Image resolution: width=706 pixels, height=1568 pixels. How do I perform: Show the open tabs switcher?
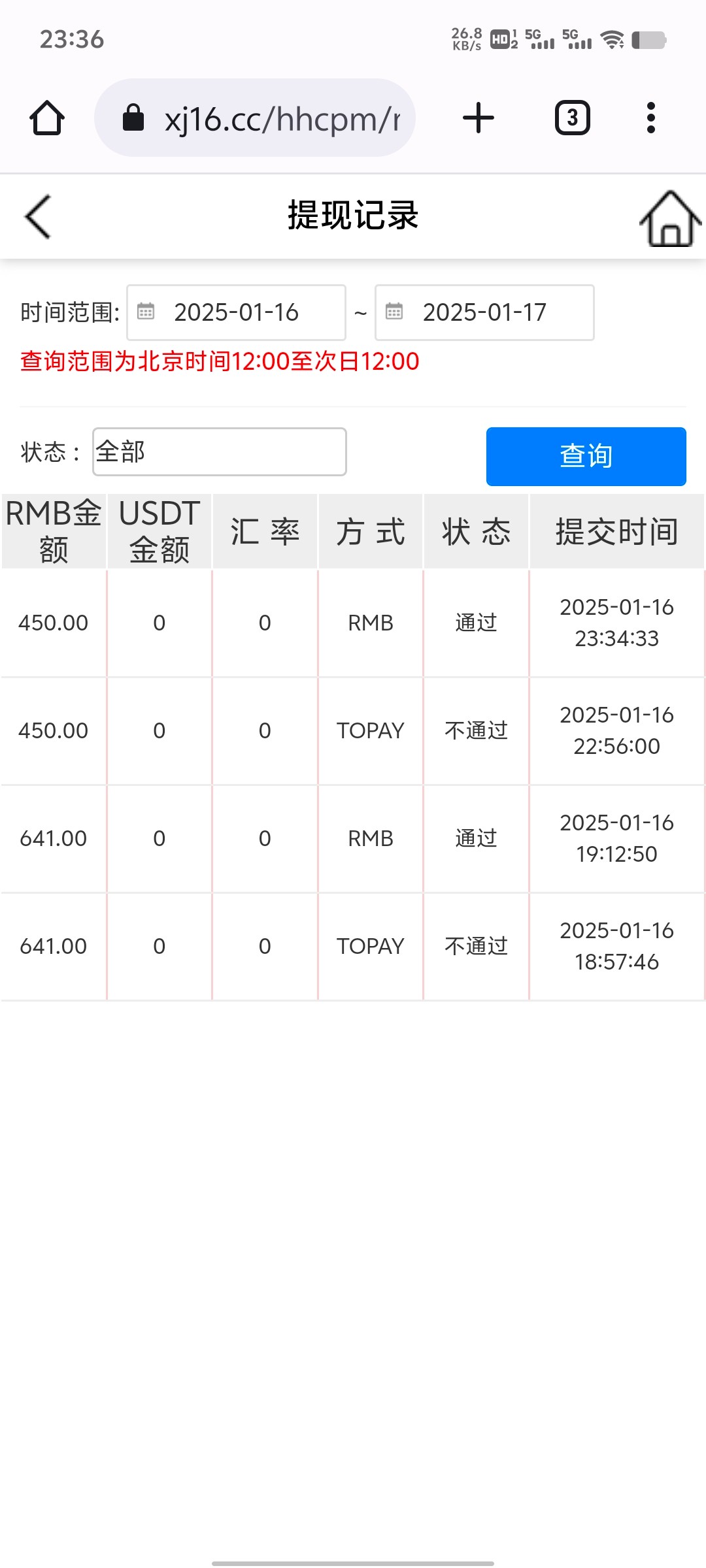pos(572,118)
